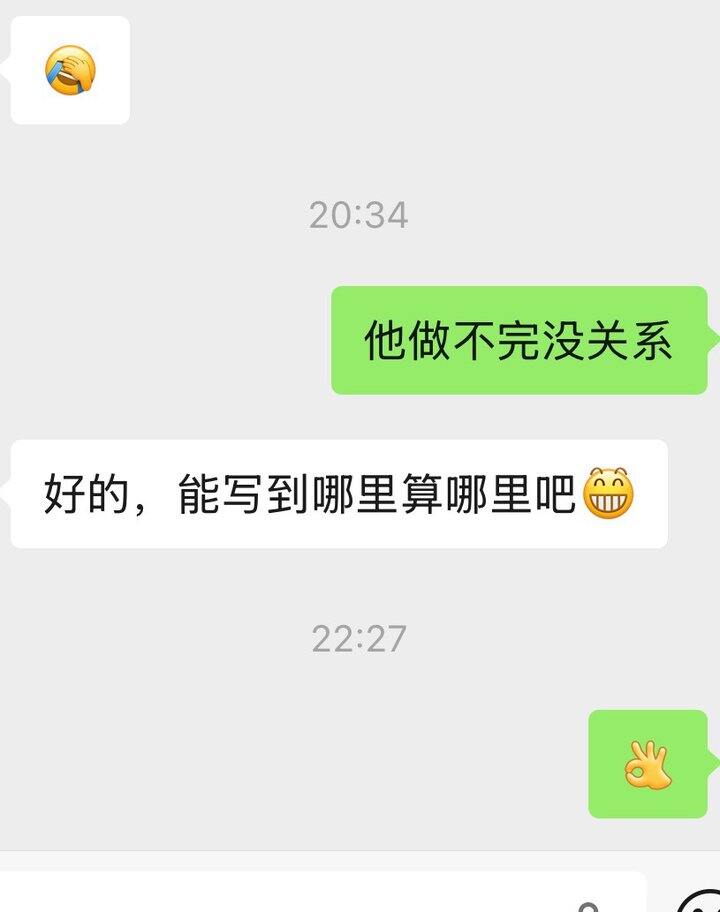The height and width of the screenshot is (912, 720).
Task: Tap the timestamp showing 20:34
Action: pos(360,213)
